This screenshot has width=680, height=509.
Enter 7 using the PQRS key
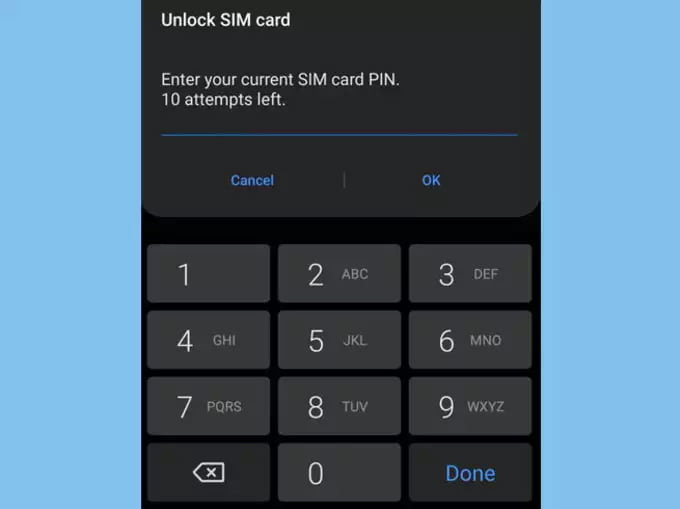point(208,406)
